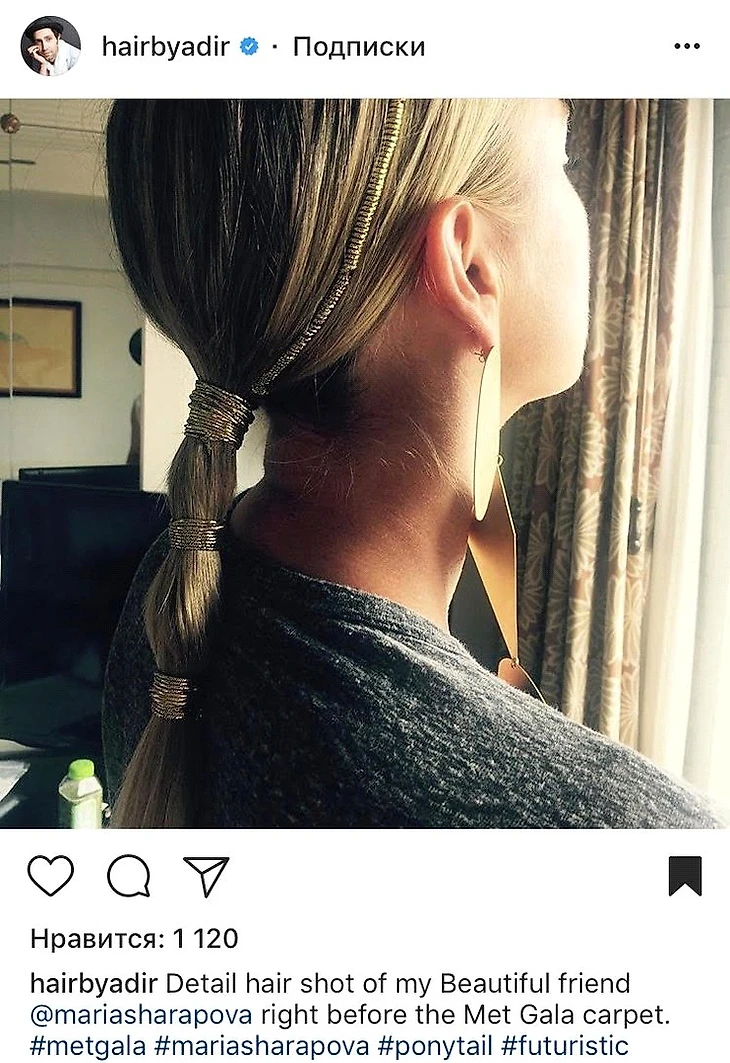
Task: Remove the post from saved bookmarks
Action: (x=685, y=876)
